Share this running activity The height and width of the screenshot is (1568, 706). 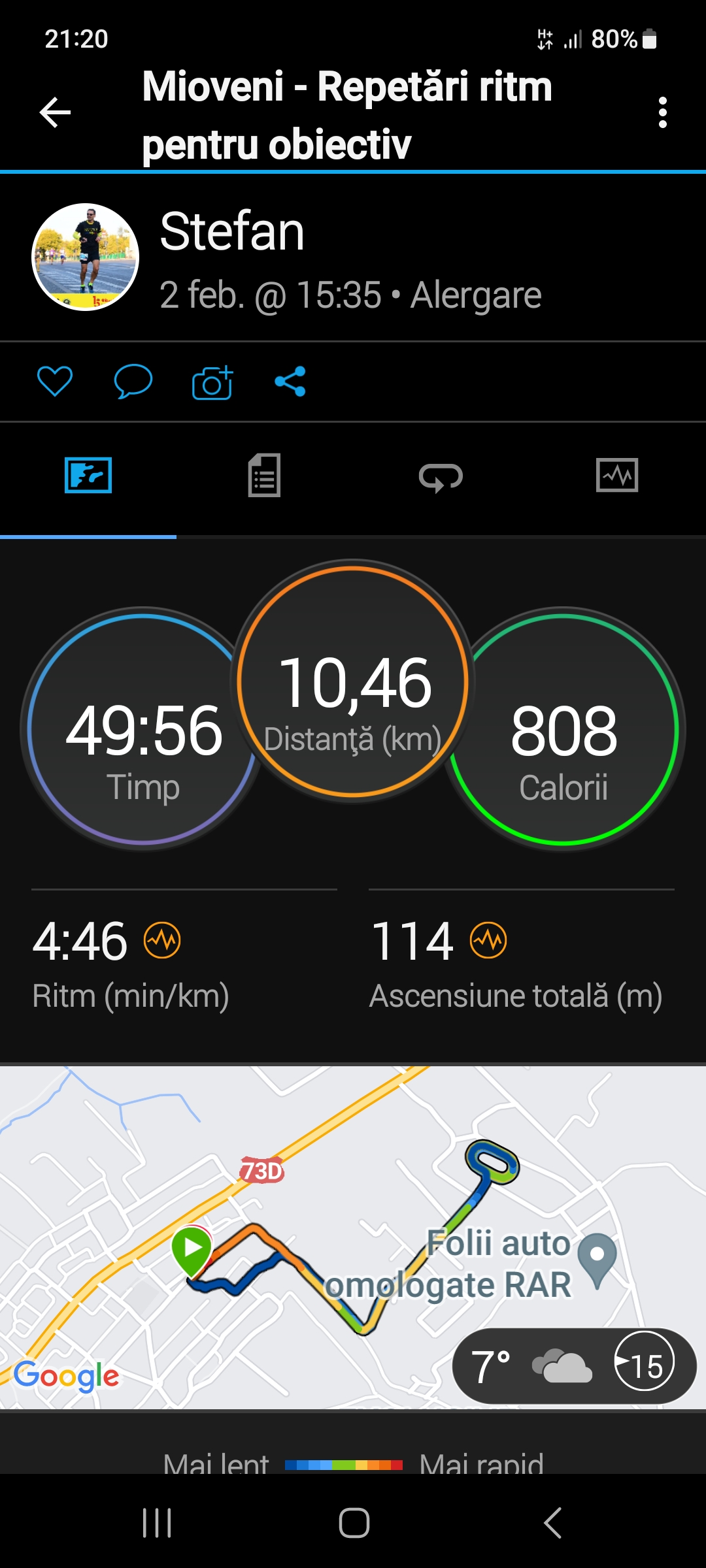(290, 381)
